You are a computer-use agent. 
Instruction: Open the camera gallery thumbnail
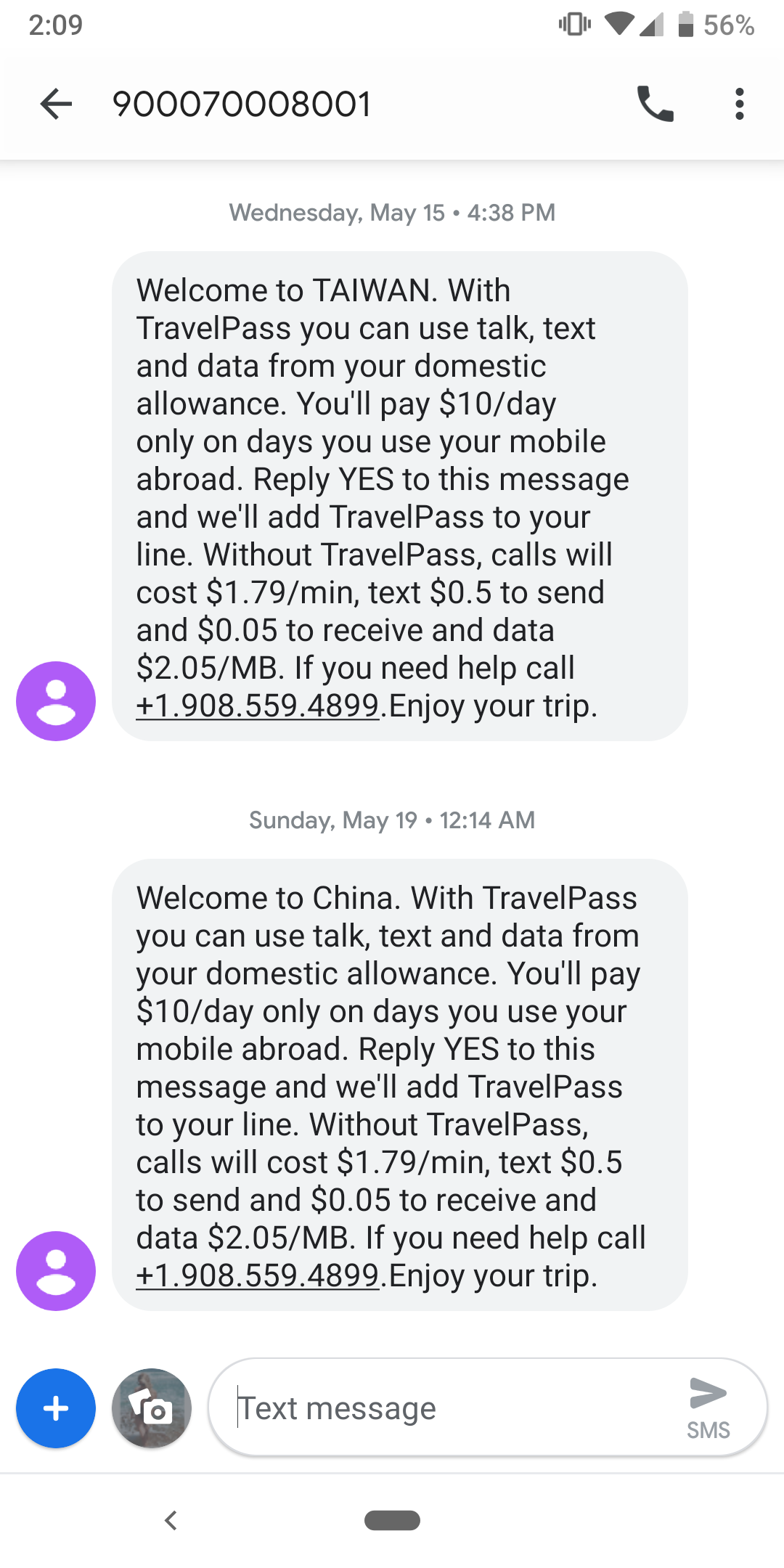152,1408
